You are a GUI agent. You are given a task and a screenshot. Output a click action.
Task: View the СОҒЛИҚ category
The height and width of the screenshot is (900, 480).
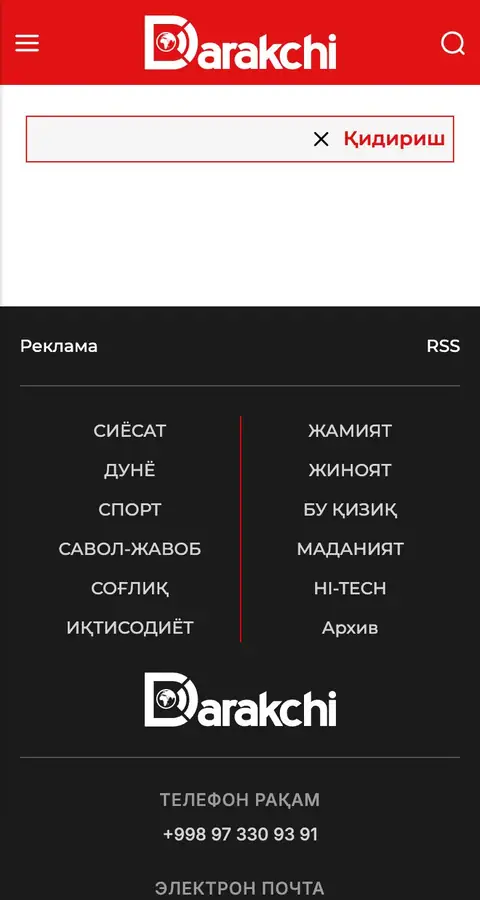click(x=130, y=588)
